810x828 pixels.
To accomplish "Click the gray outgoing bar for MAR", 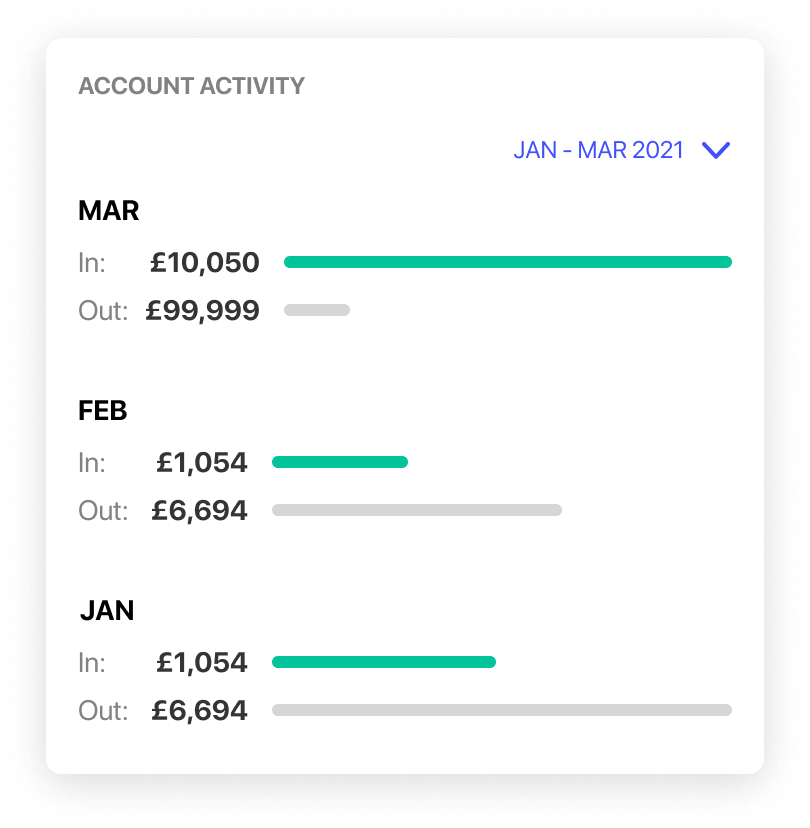I will point(317,310).
